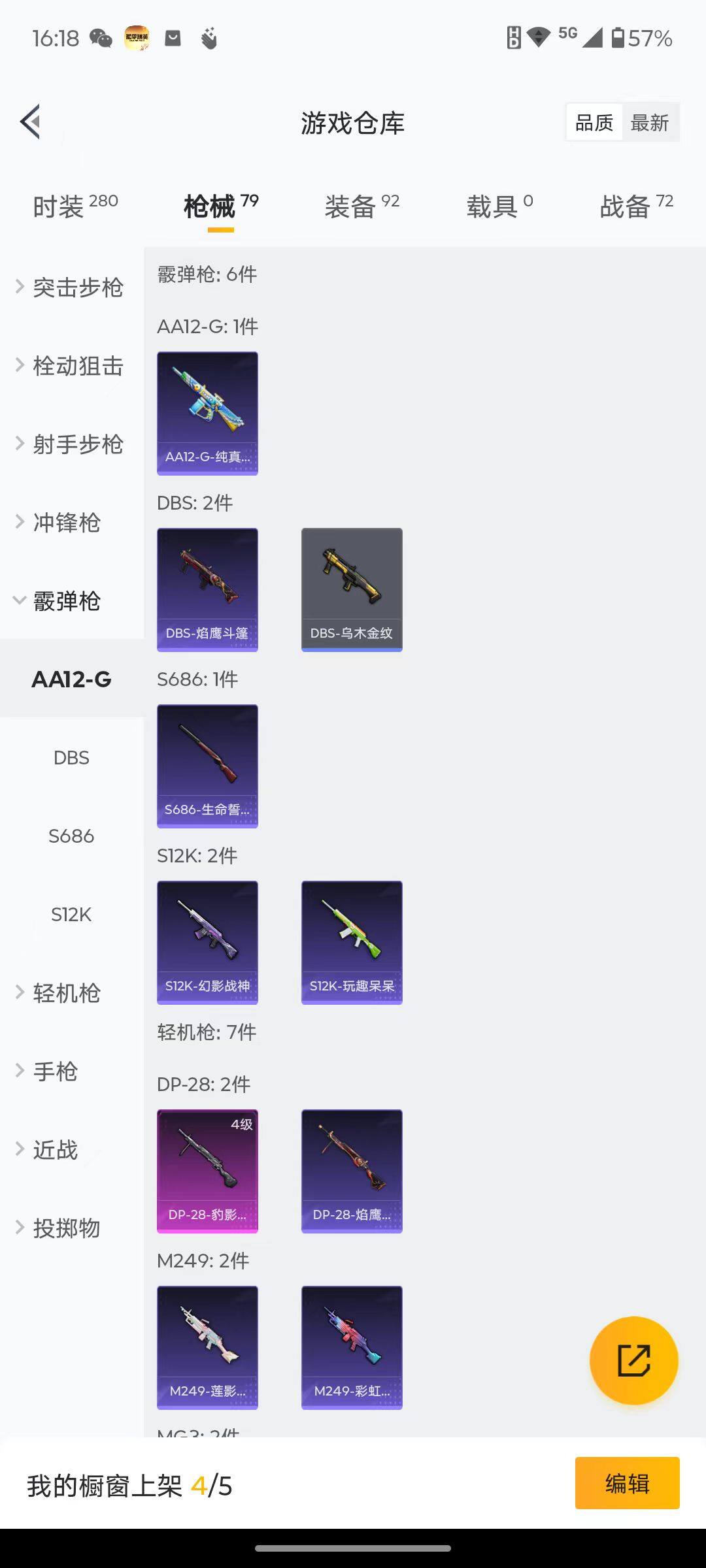
Task: Sort by 品质
Action: (x=594, y=122)
